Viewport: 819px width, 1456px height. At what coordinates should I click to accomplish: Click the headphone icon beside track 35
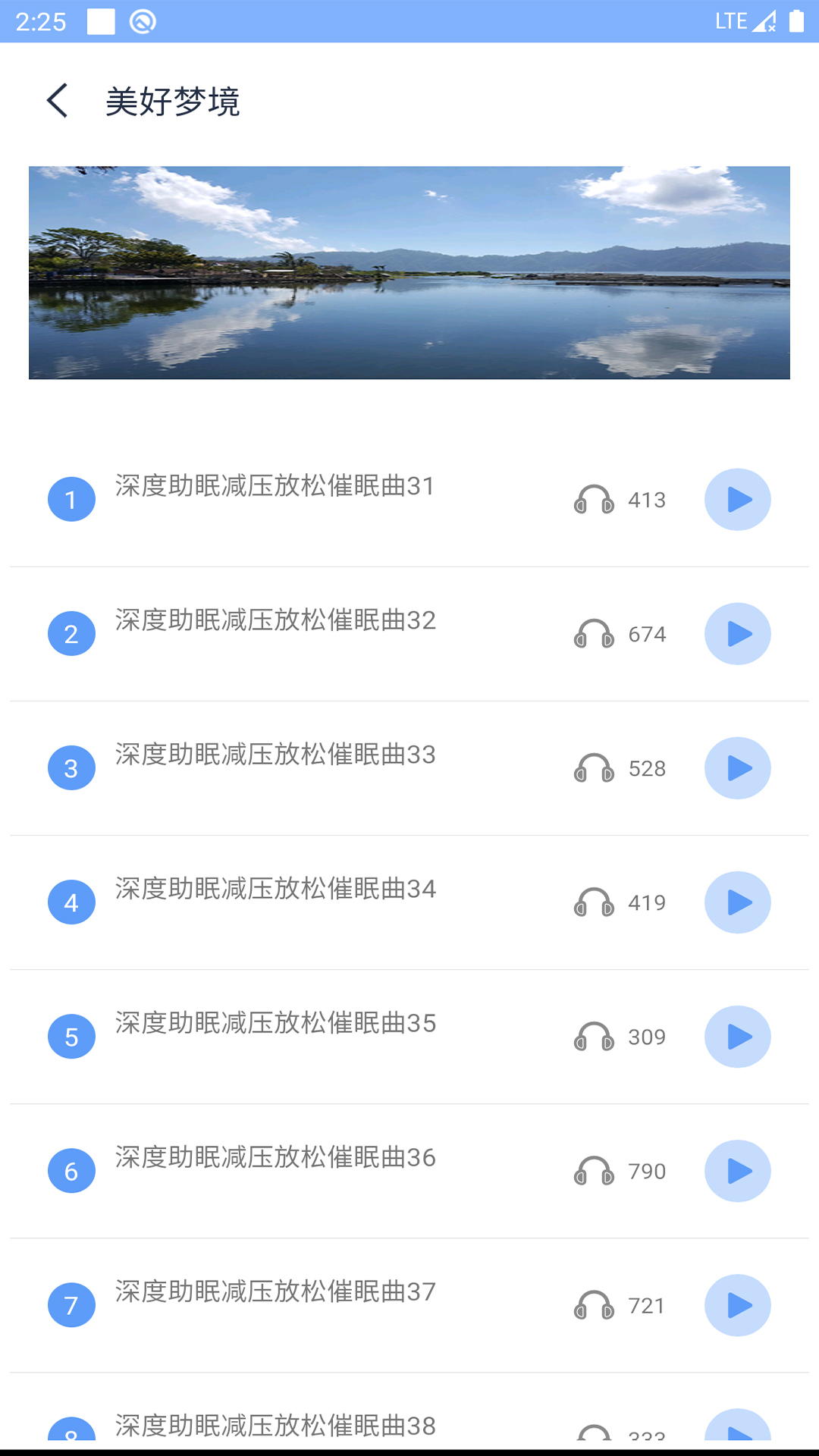coord(593,1037)
